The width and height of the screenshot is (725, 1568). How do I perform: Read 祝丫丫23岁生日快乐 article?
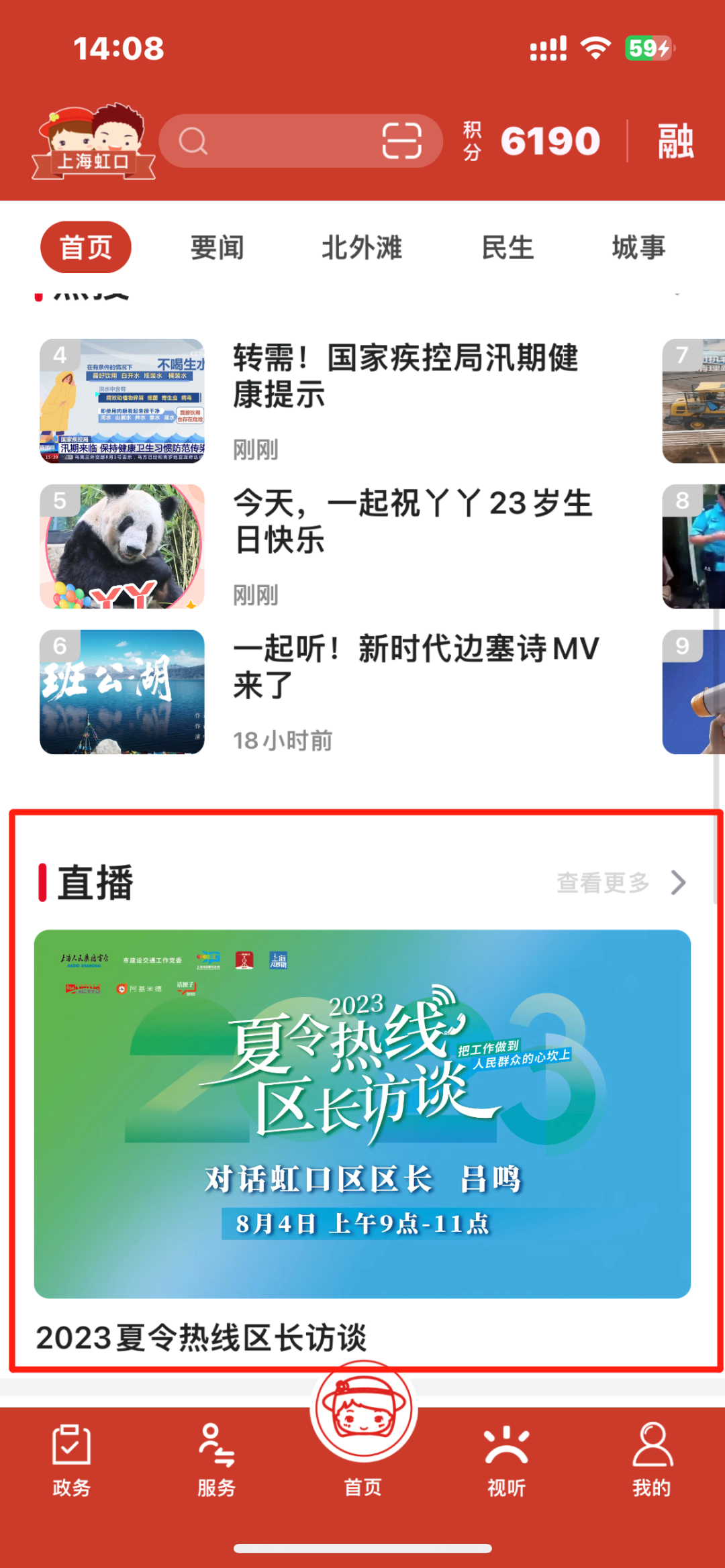(x=412, y=521)
